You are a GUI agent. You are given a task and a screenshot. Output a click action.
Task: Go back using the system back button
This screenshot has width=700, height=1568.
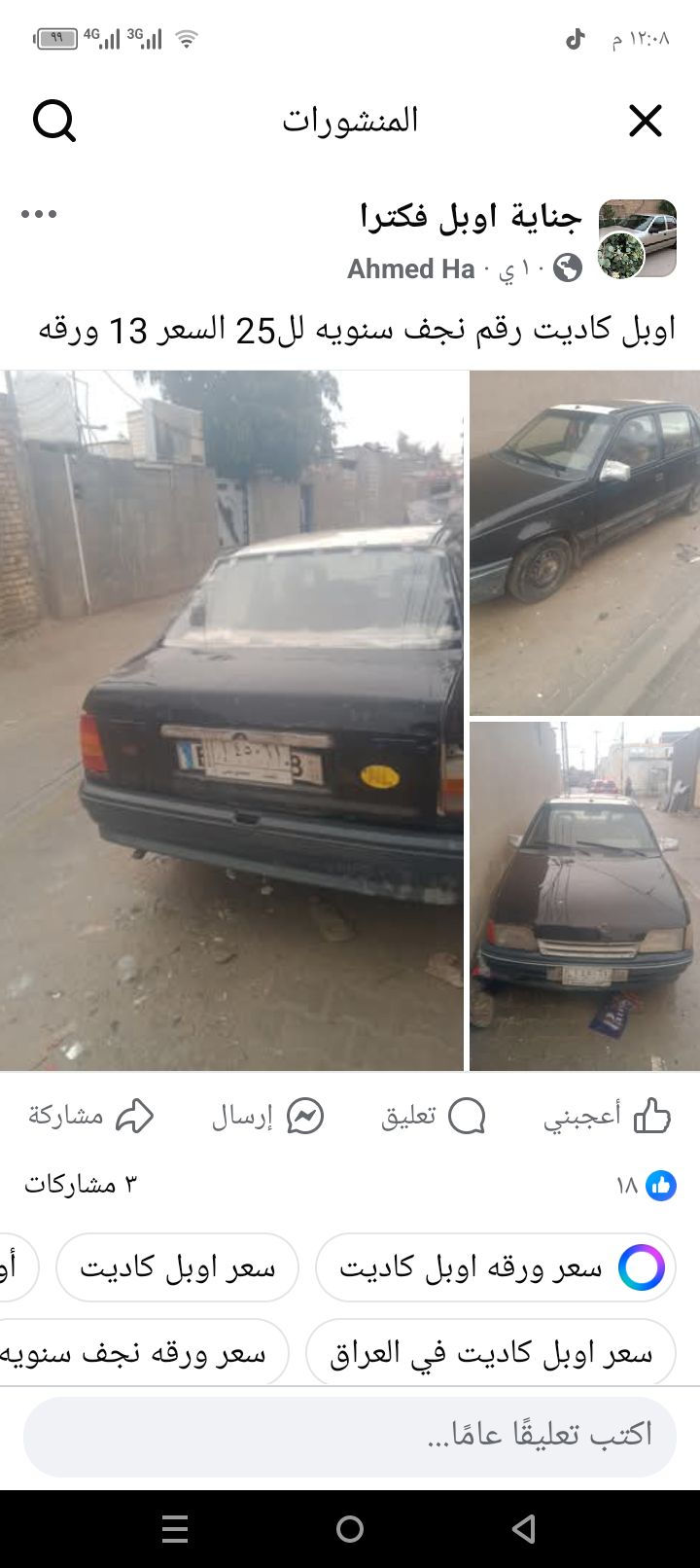click(524, 1529)
